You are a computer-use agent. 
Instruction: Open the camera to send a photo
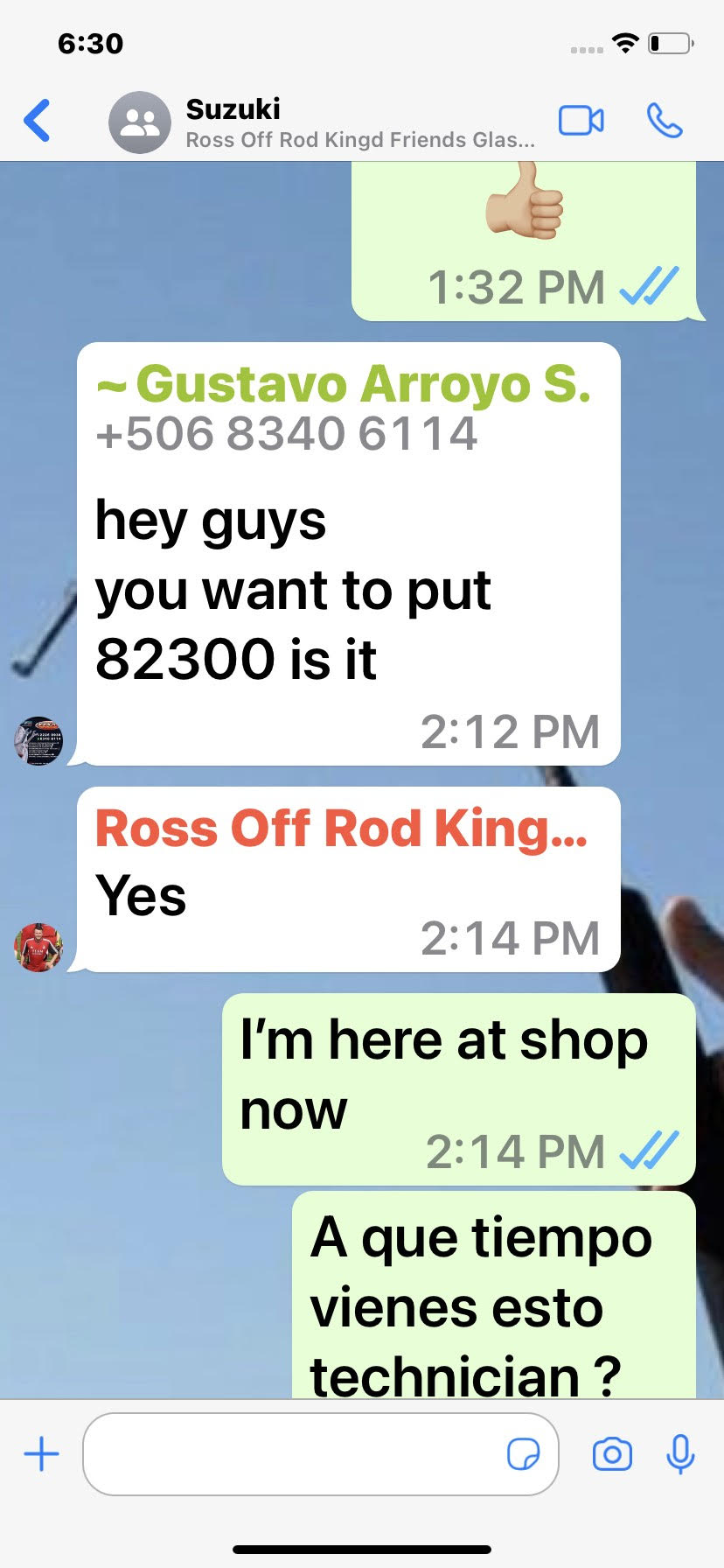(612, 1455)
